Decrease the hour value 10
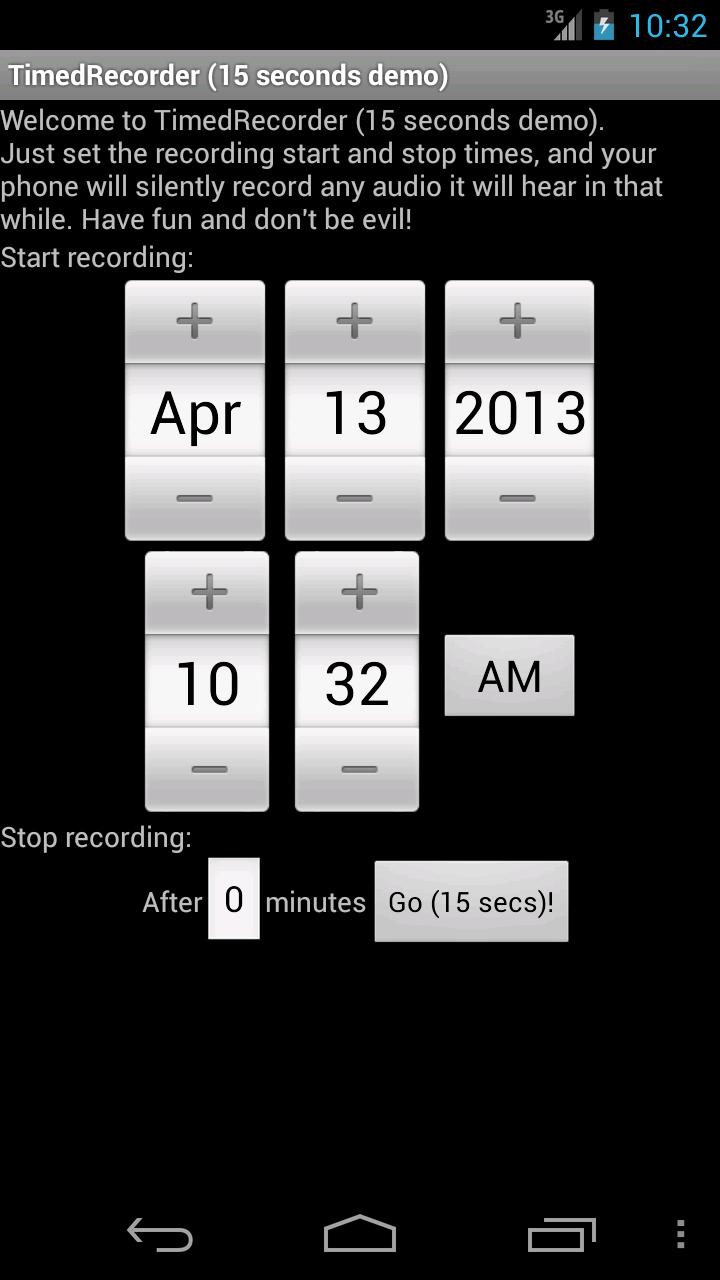 click(x=206, y=769)
